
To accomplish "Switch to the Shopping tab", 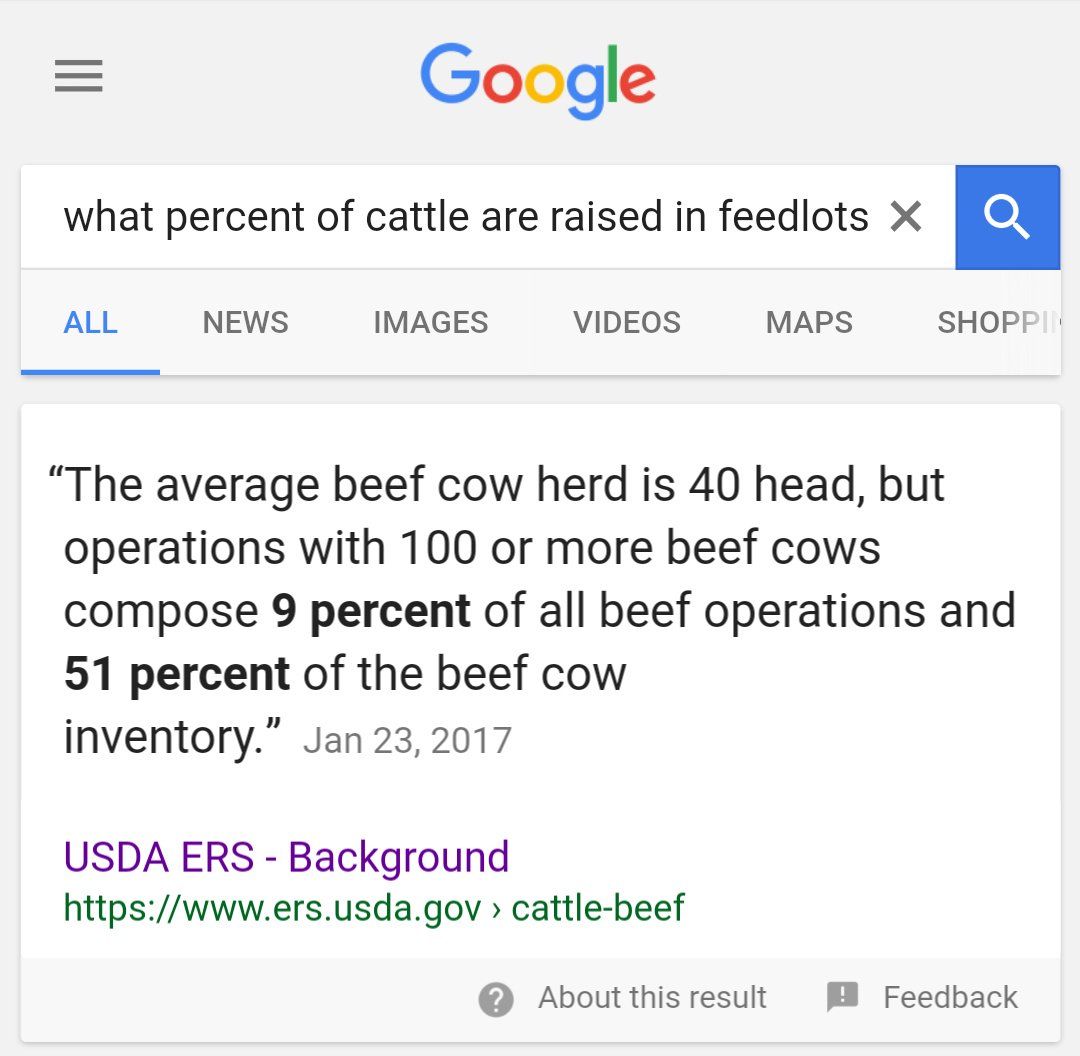I will pos(995,323).
